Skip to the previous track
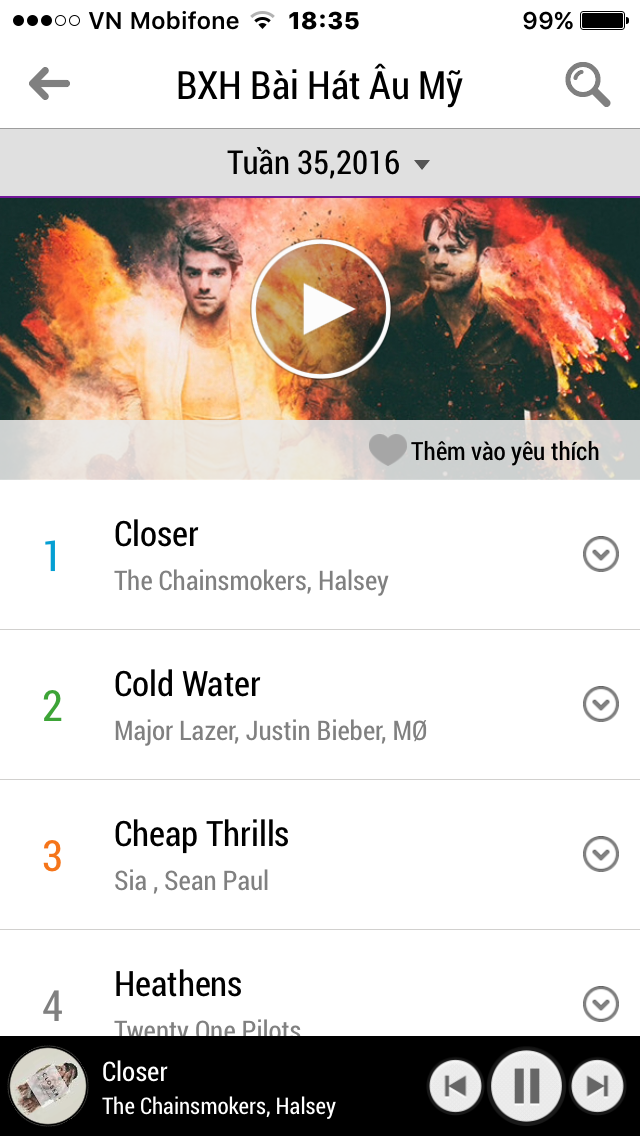Viewport: 640px width, 1136px height. [455, 1086]
